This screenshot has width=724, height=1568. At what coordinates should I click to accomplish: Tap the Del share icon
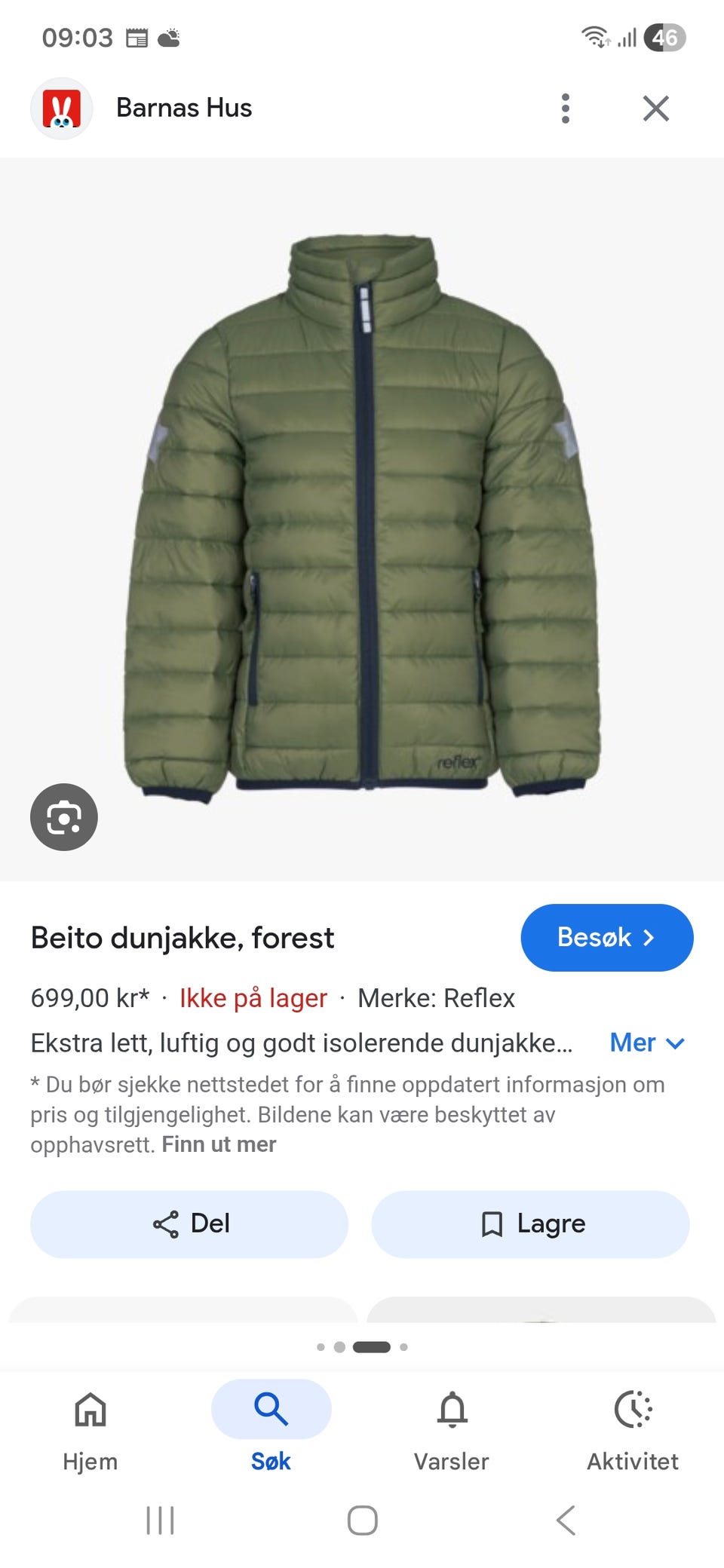(x=166, y=1223)
